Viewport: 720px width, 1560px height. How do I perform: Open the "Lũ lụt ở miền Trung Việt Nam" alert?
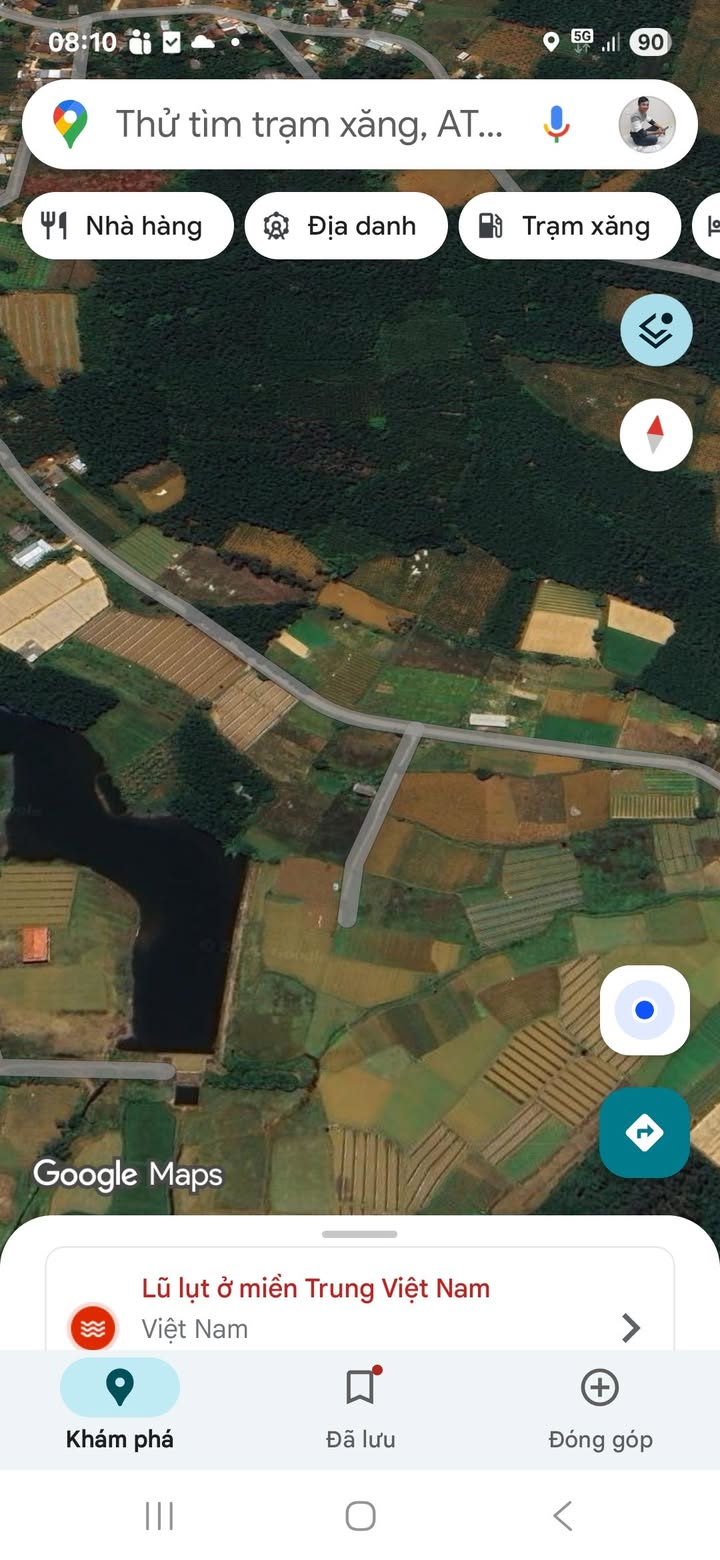pyautogui.click(x=360, y=1308)
